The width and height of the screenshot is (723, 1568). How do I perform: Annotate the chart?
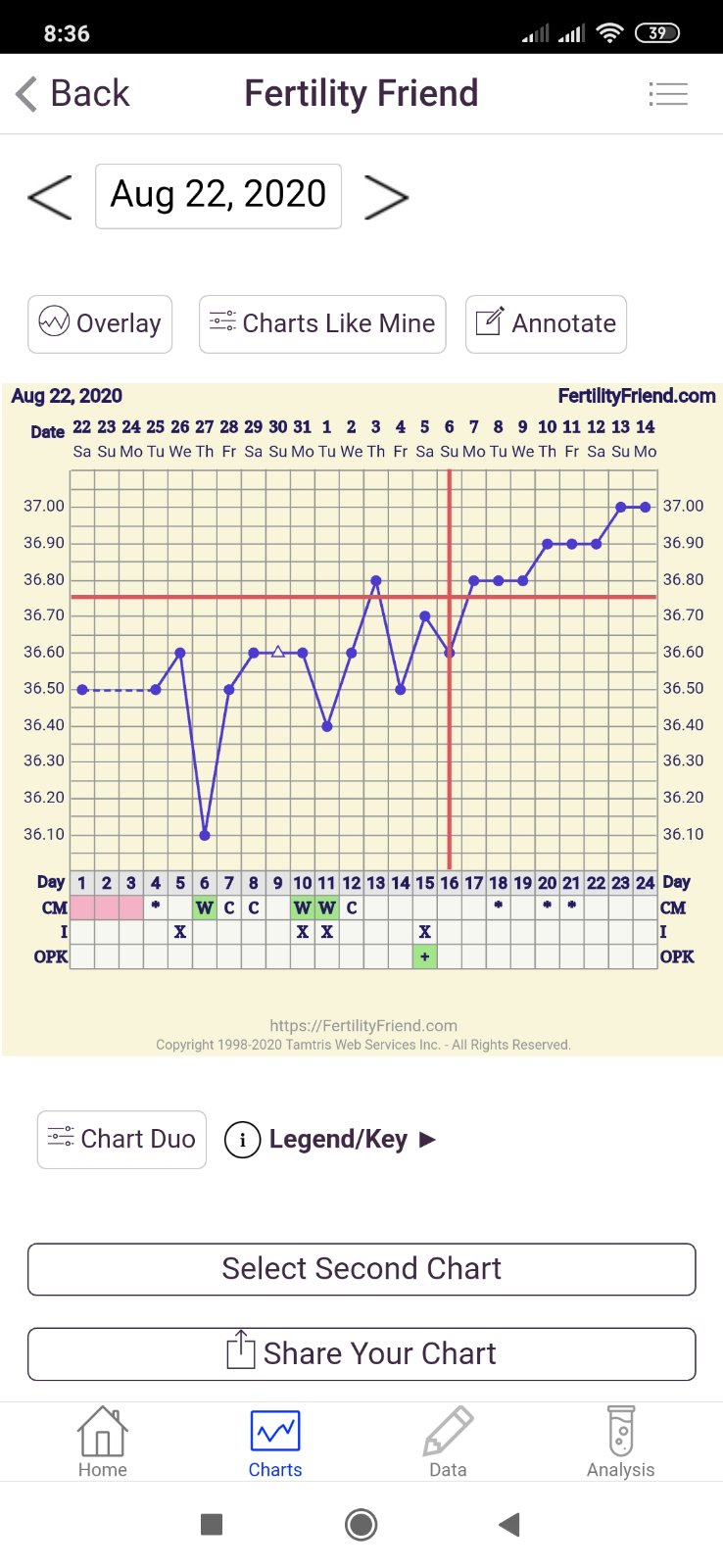(x=546, y=323)
